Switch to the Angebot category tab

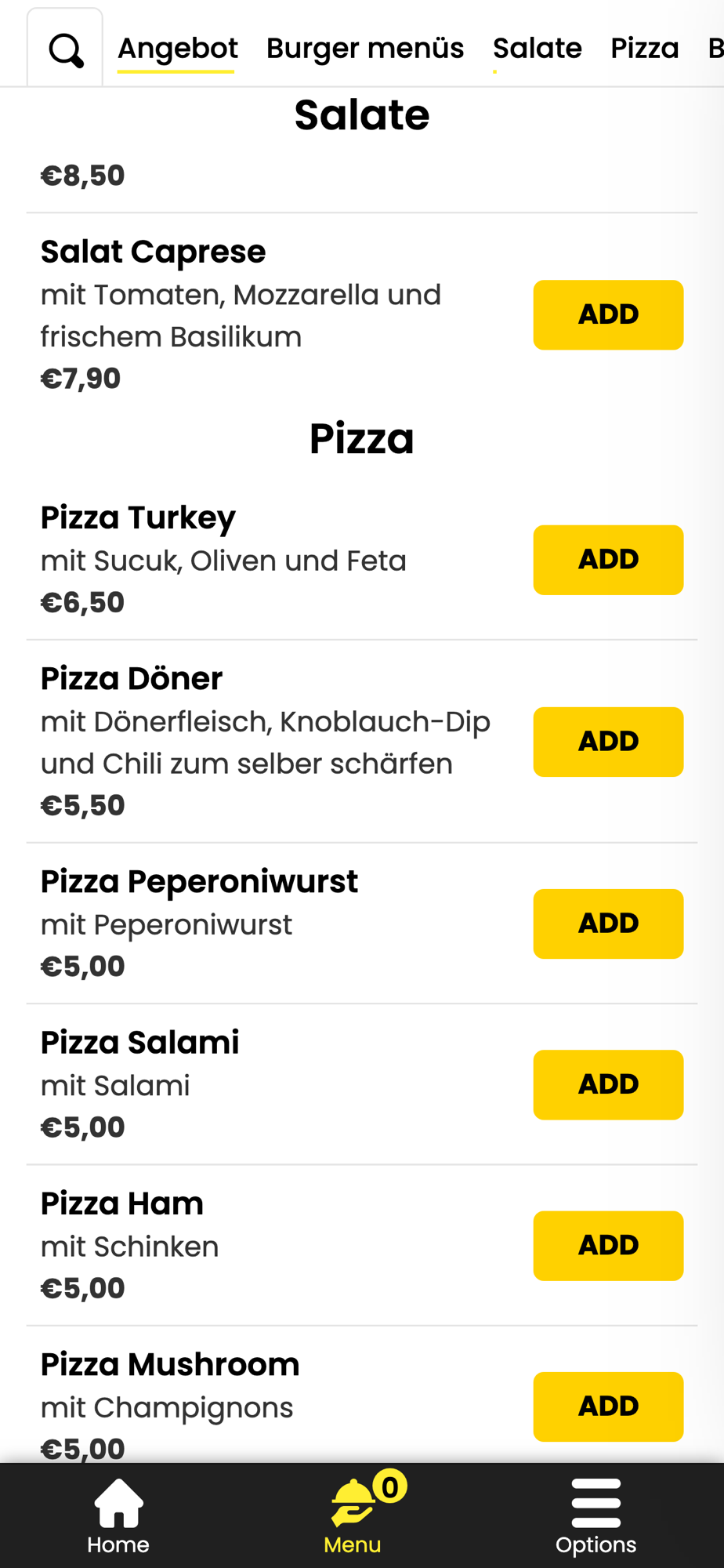pos(177,49)
